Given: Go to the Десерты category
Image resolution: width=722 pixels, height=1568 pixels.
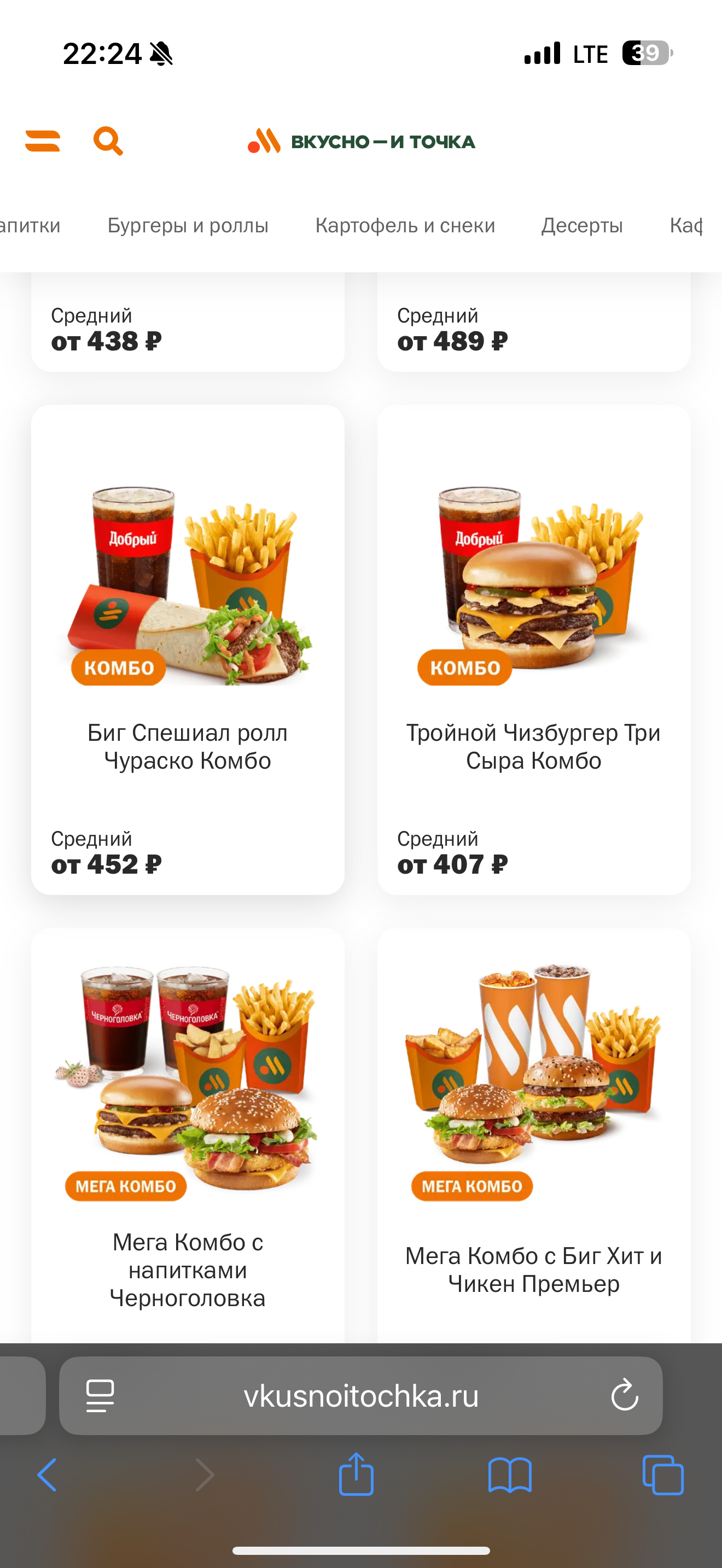Looking at the screenshot, I should (x=582, y=226).
